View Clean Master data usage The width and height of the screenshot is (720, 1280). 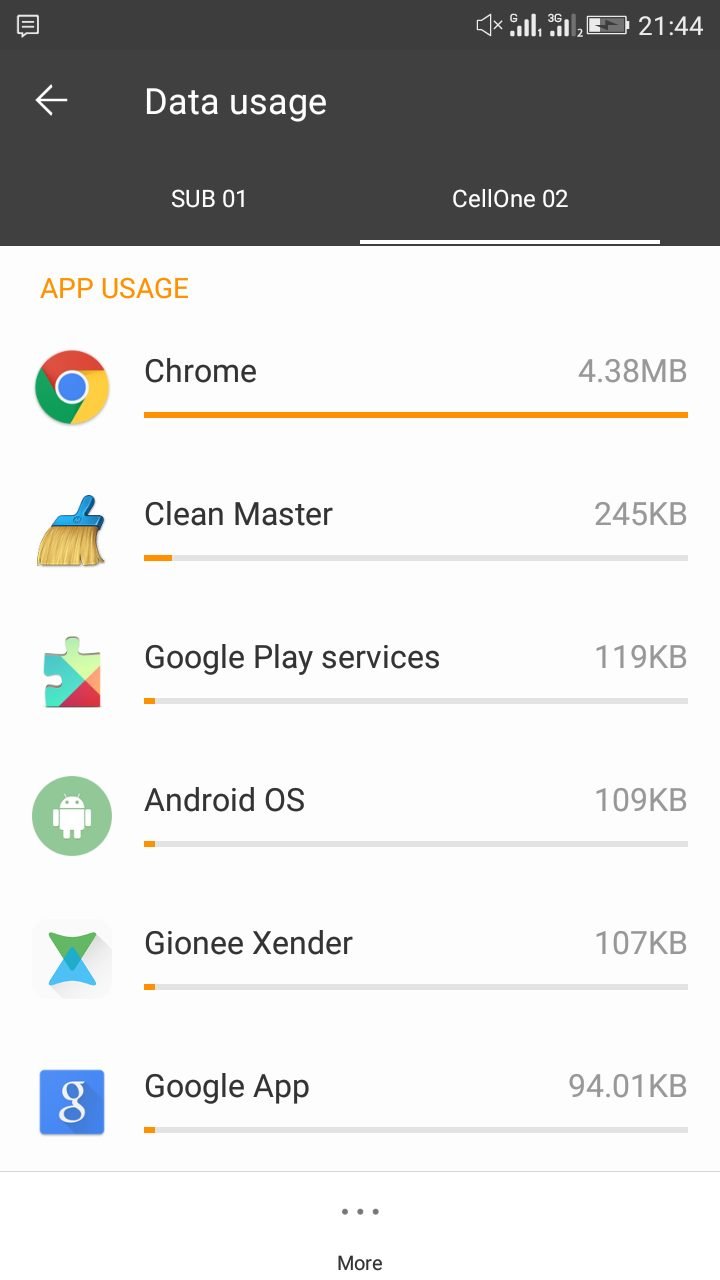[360, 531]
